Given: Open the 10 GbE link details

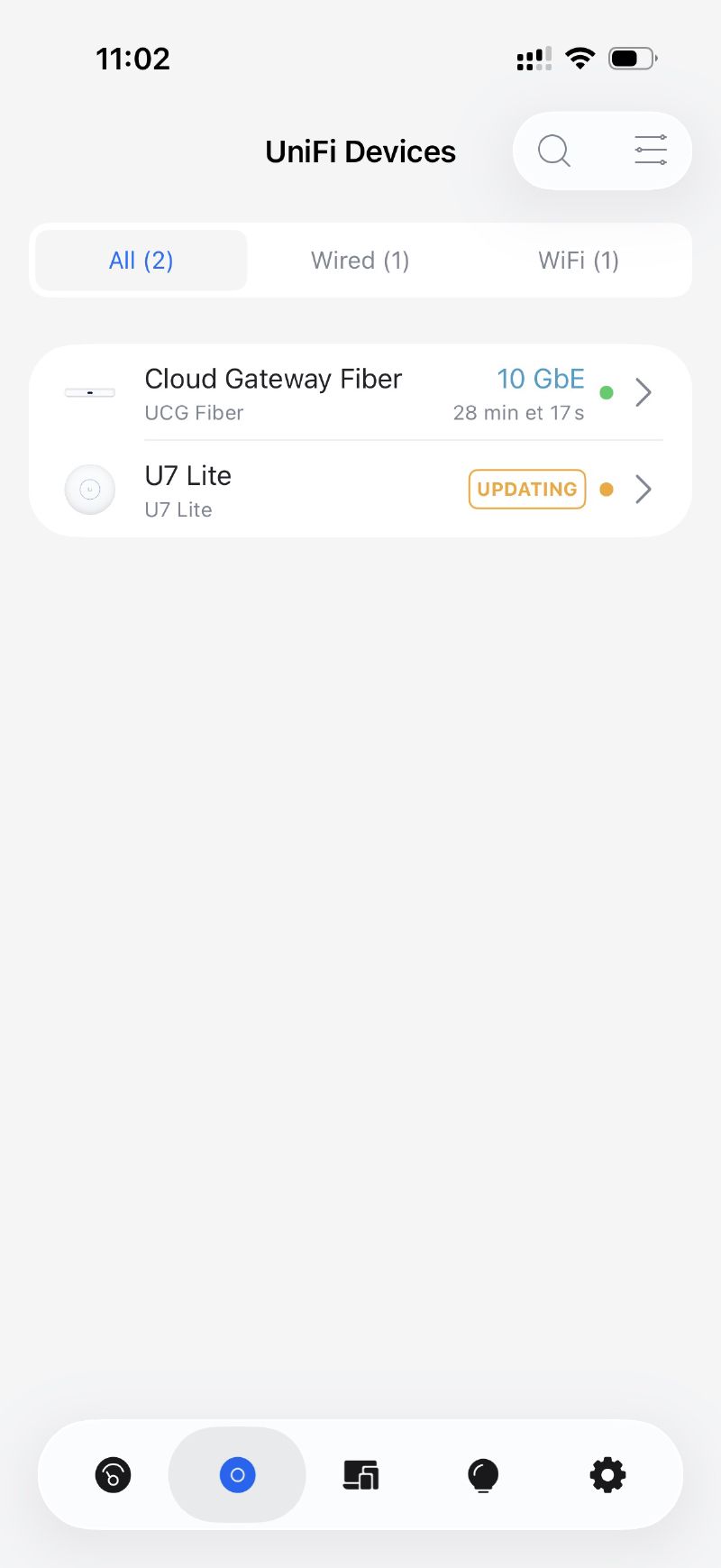Looking at the screenshot, I should [x=541, y=379].
